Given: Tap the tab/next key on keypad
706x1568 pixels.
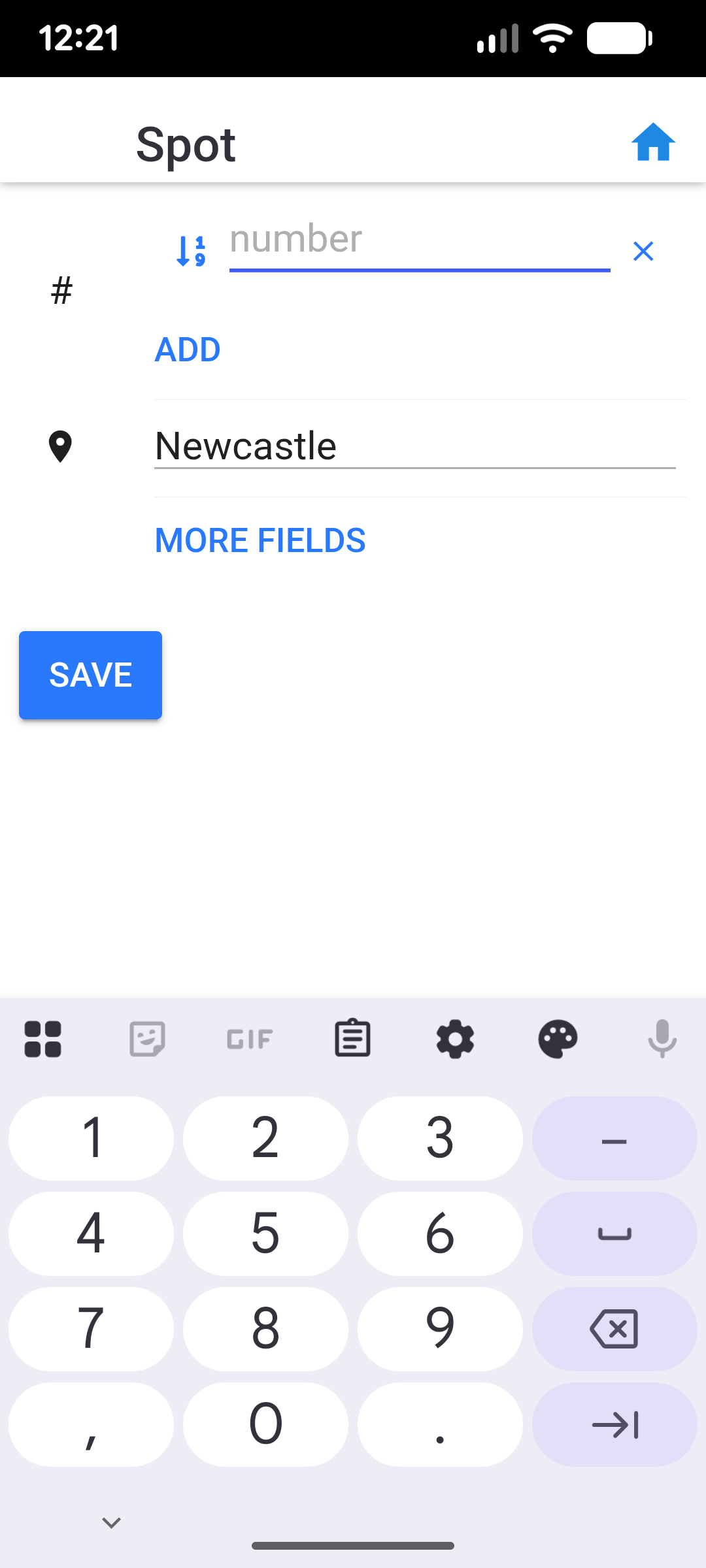Looking at the screenshot, I should click(x=614, y=1424).
